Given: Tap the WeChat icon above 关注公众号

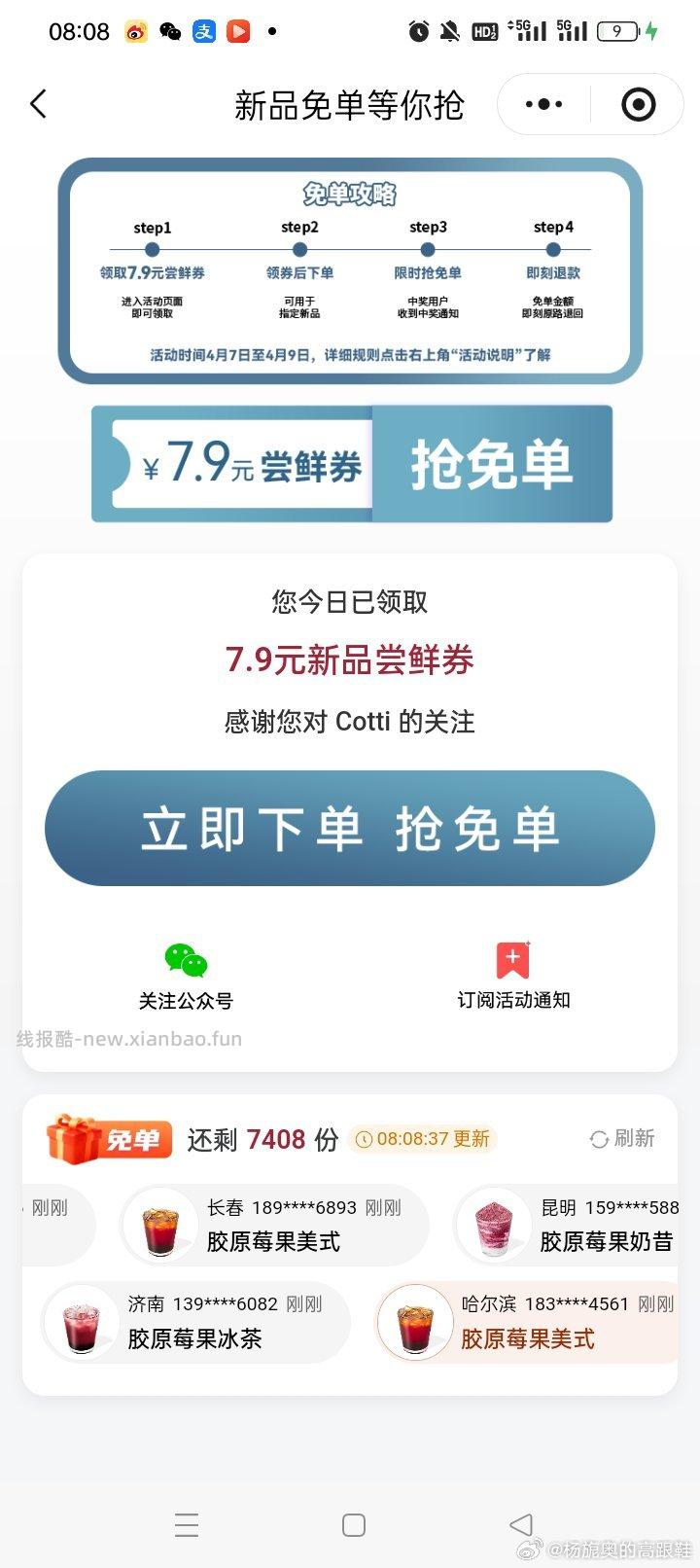Looking at the screenshot, I should point(187,961).
